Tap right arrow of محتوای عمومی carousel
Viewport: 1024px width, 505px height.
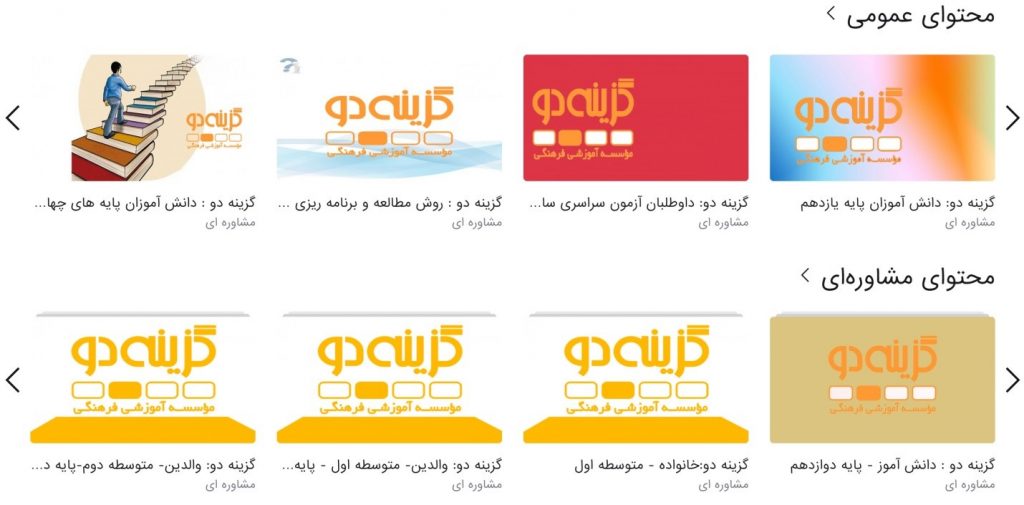(1012, 118)
